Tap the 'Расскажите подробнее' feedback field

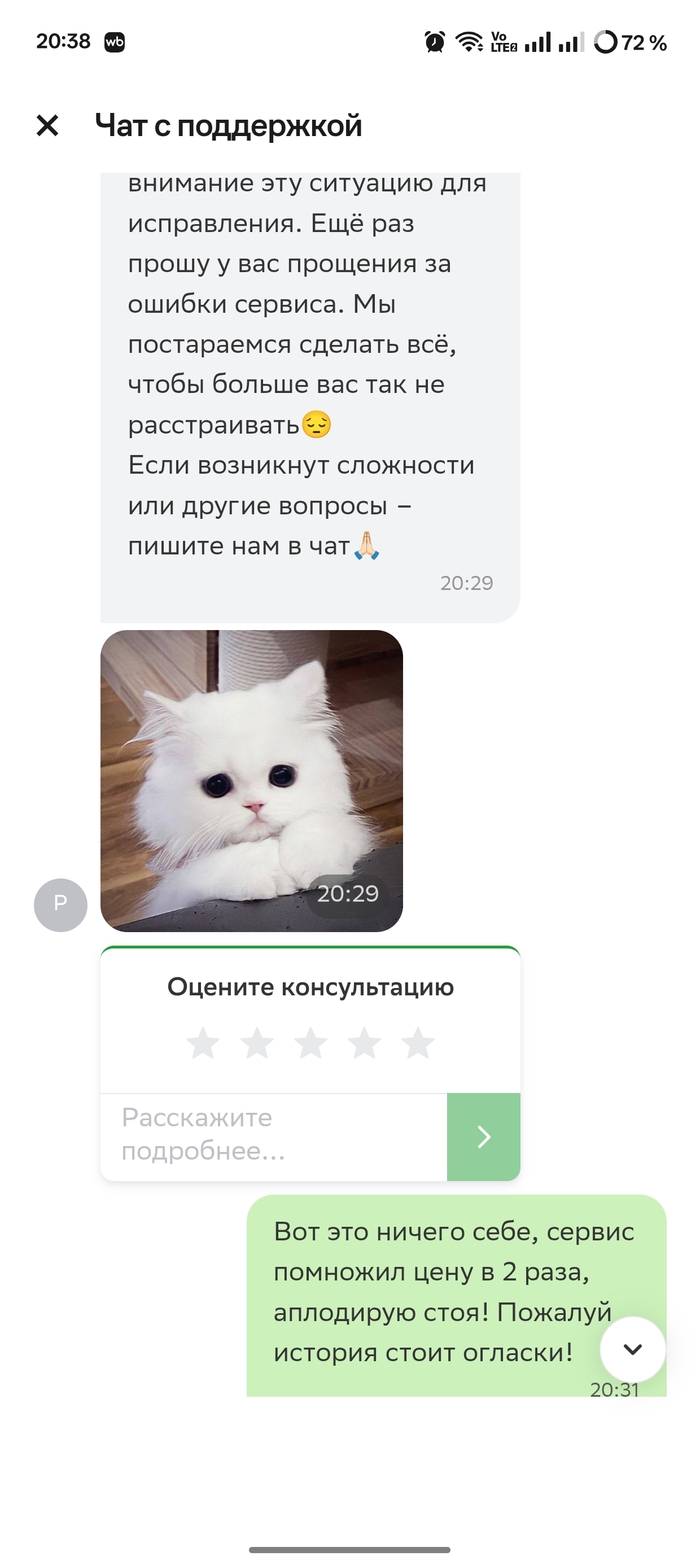[272, 1136]
